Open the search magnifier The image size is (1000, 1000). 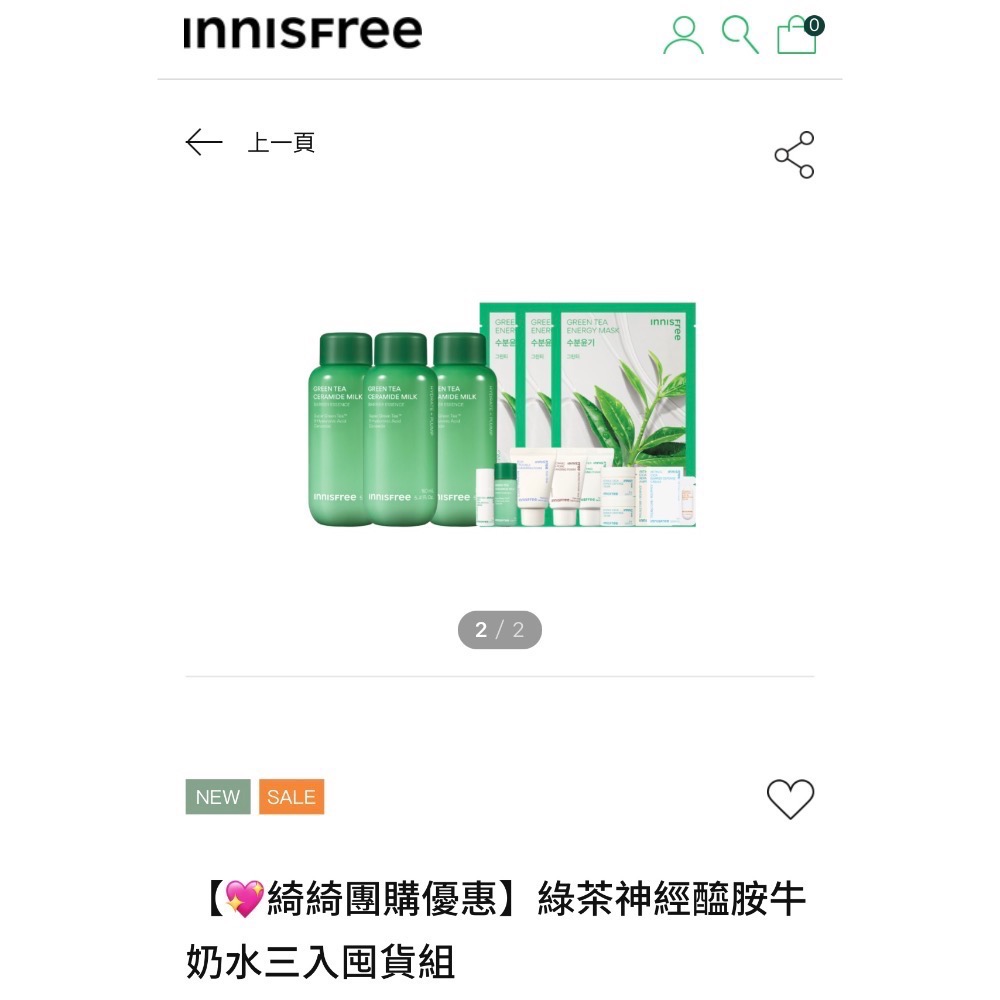point(740,35)
